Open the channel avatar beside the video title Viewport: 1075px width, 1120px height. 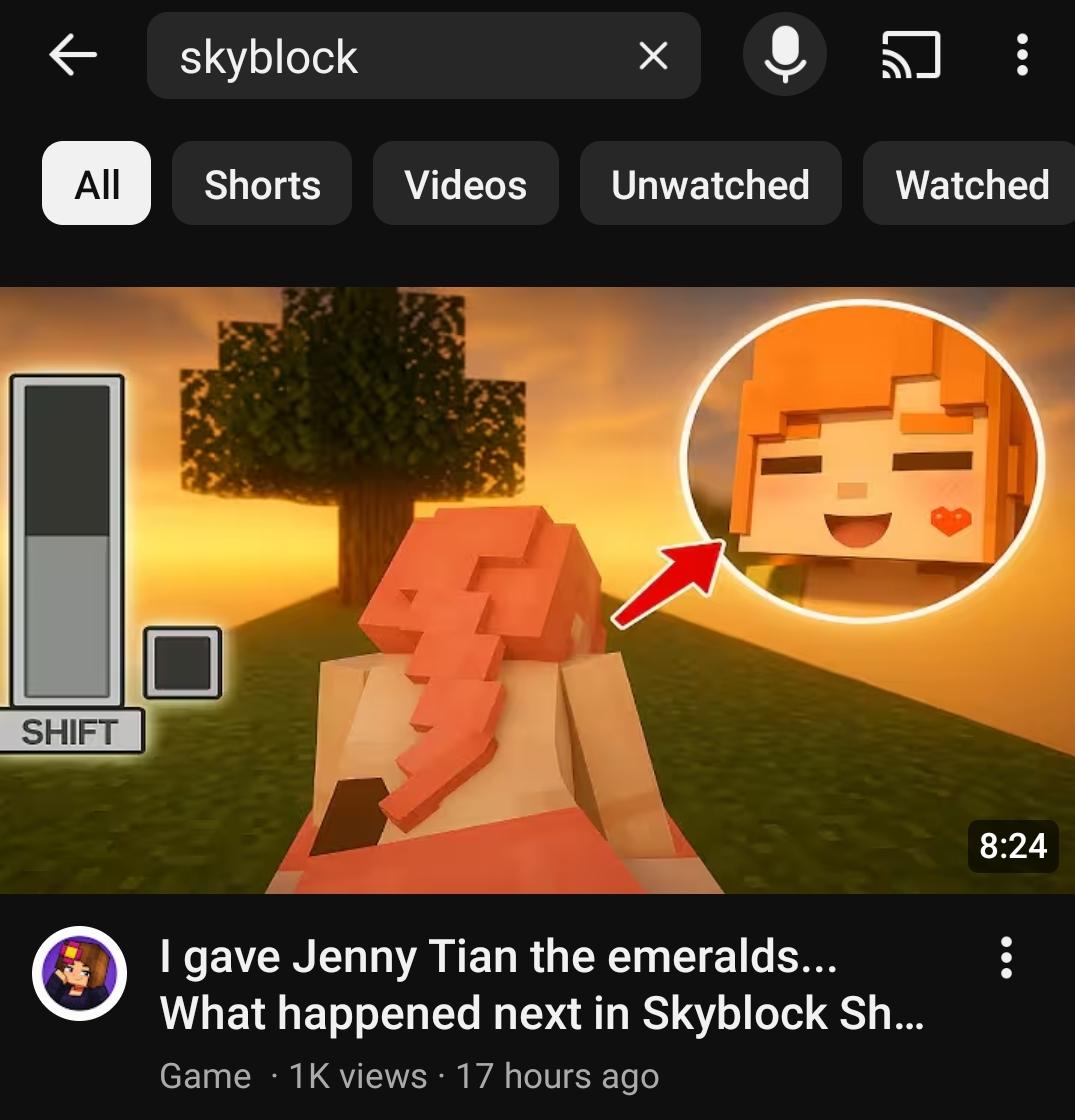point(79,973)
